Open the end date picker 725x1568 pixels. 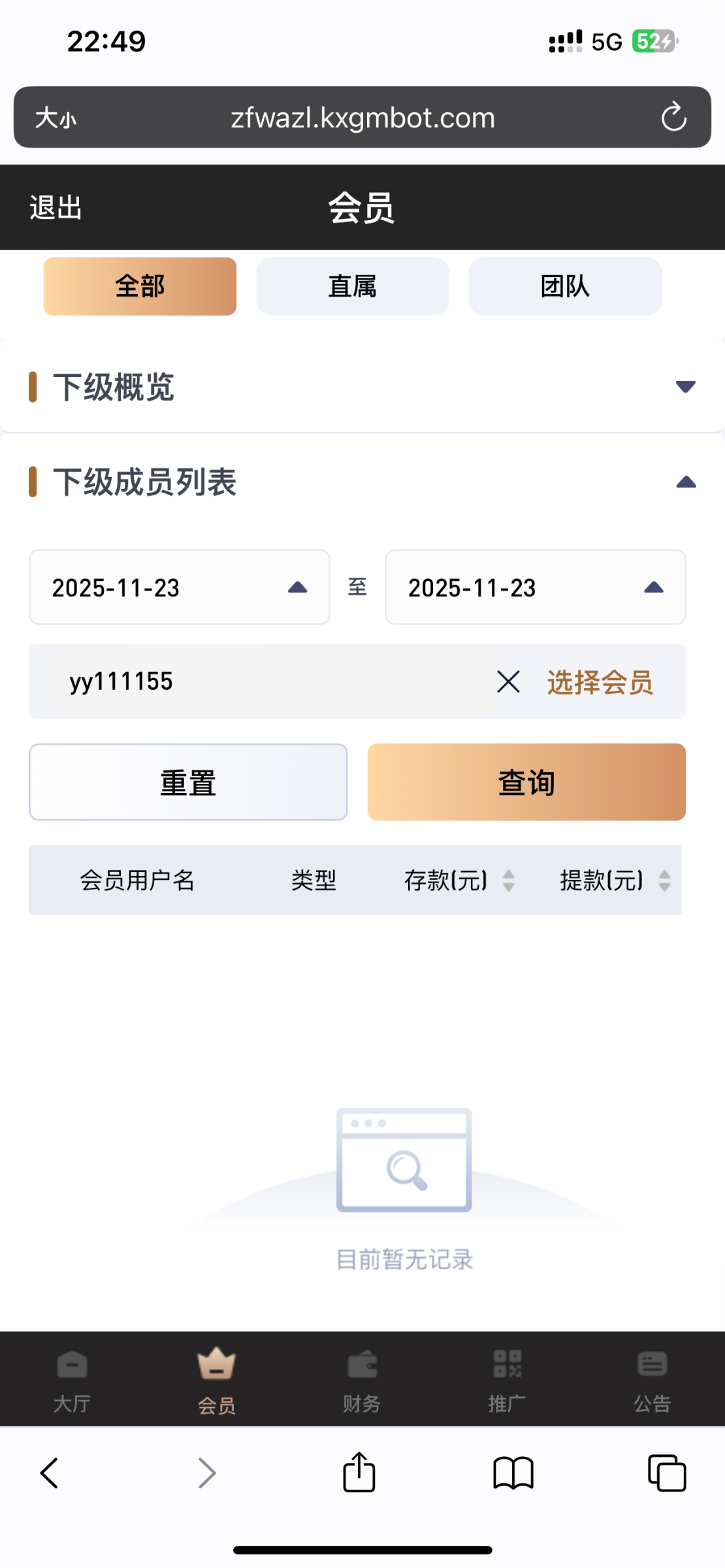(535, 587)
